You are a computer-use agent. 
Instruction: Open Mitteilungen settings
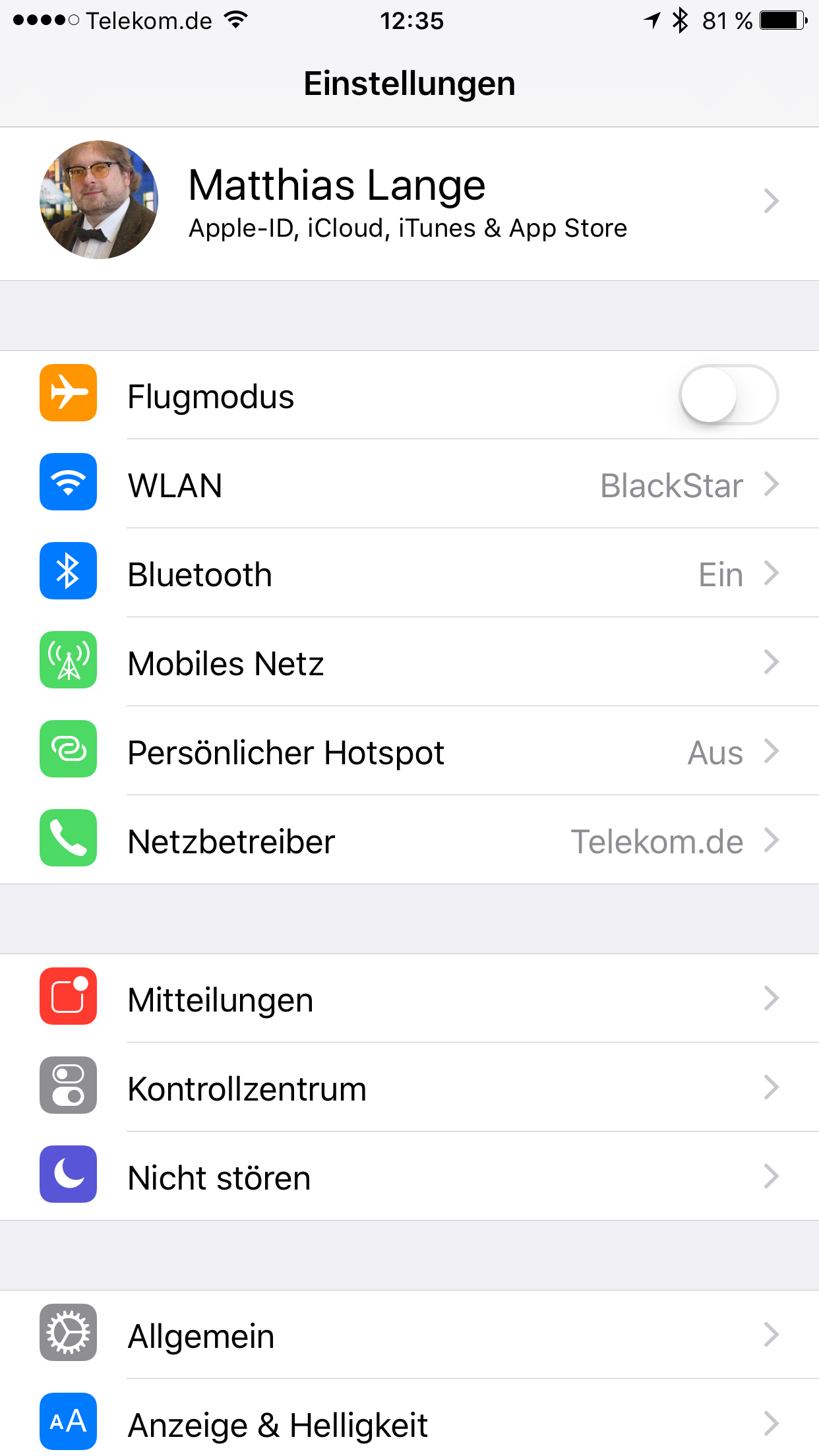click(x=409, y=999)
